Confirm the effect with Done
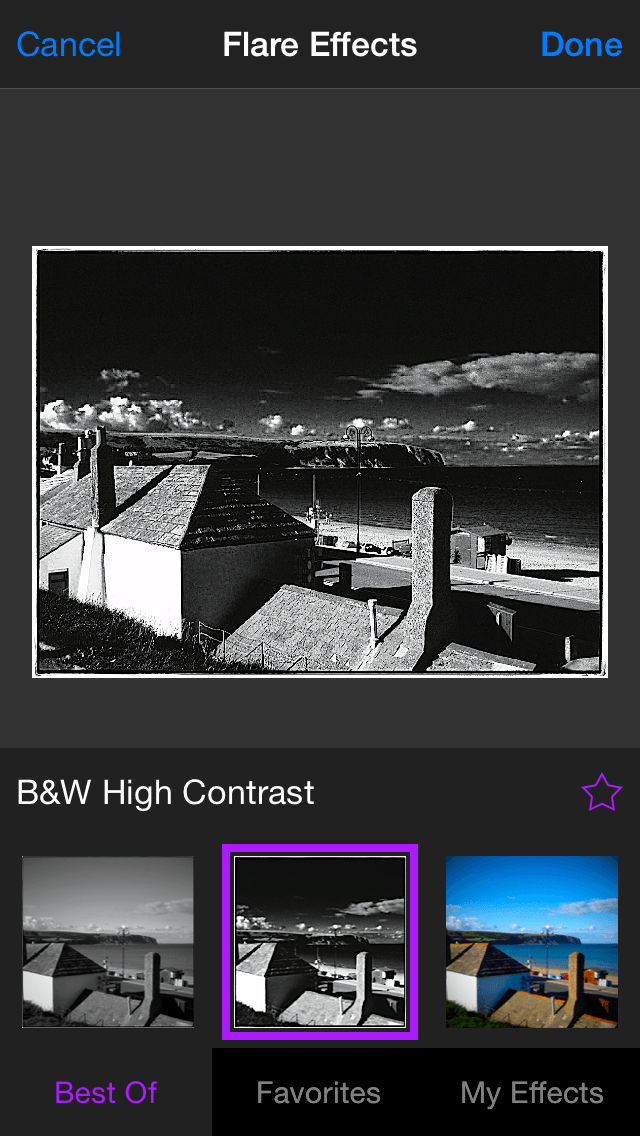The image size is (640, 1136). pos(581,44)
